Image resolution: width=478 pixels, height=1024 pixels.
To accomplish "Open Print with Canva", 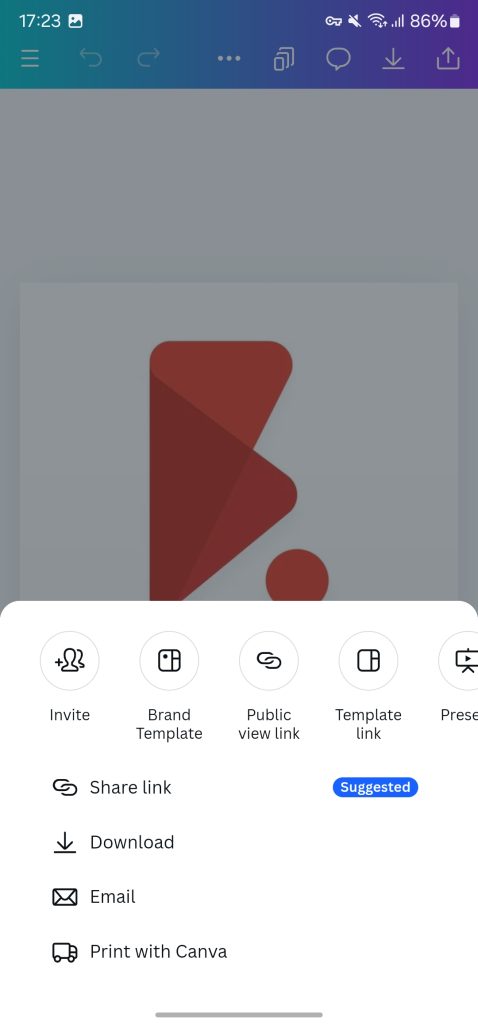I will (x=239, y=952).
